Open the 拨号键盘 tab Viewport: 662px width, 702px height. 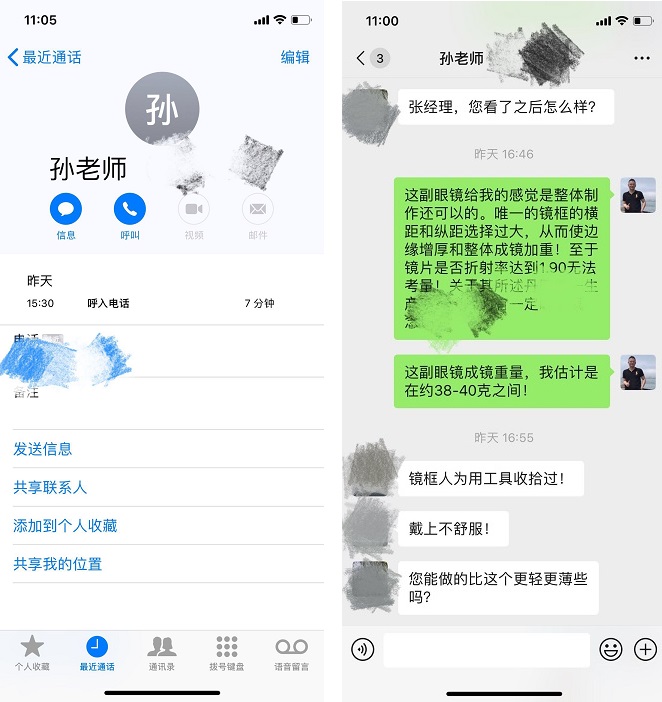click(227, 653)
